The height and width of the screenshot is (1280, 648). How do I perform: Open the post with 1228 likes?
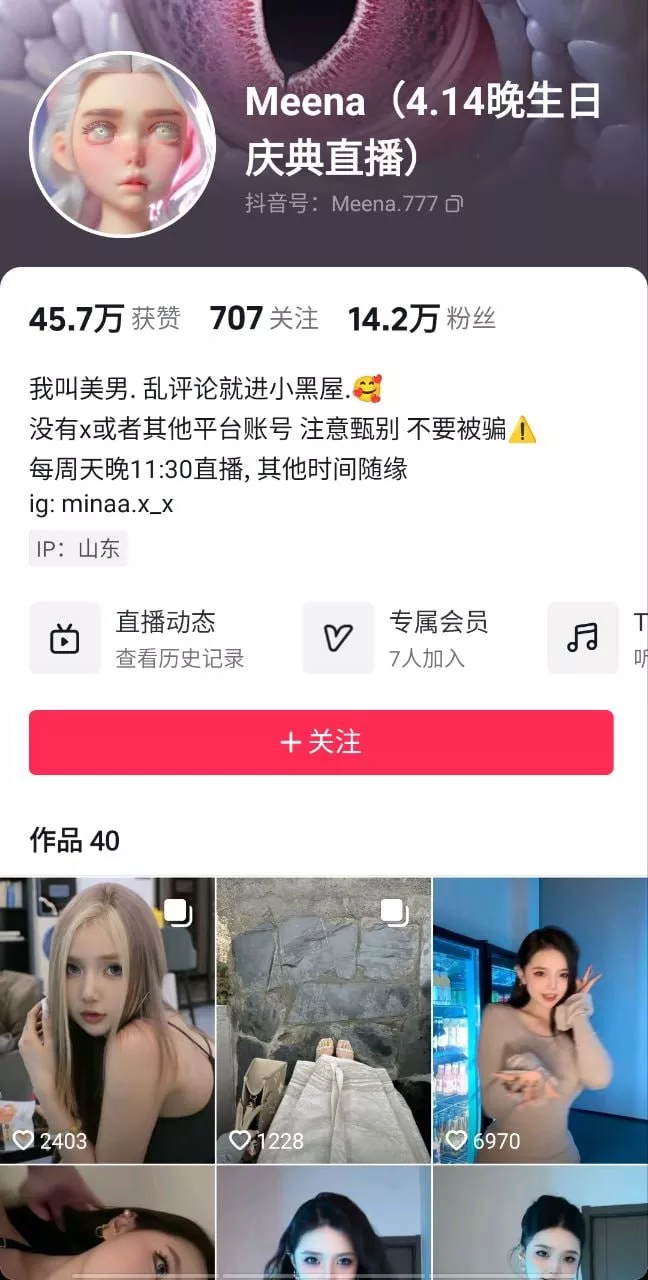323,1020
